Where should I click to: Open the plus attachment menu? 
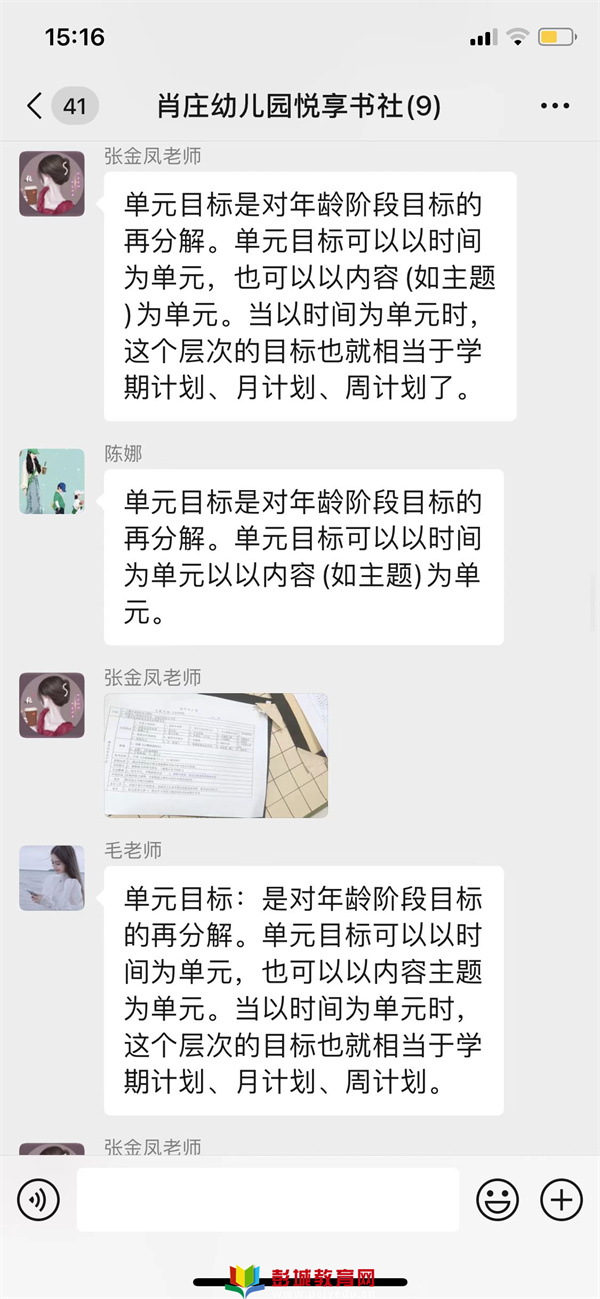coord(561,1199)
